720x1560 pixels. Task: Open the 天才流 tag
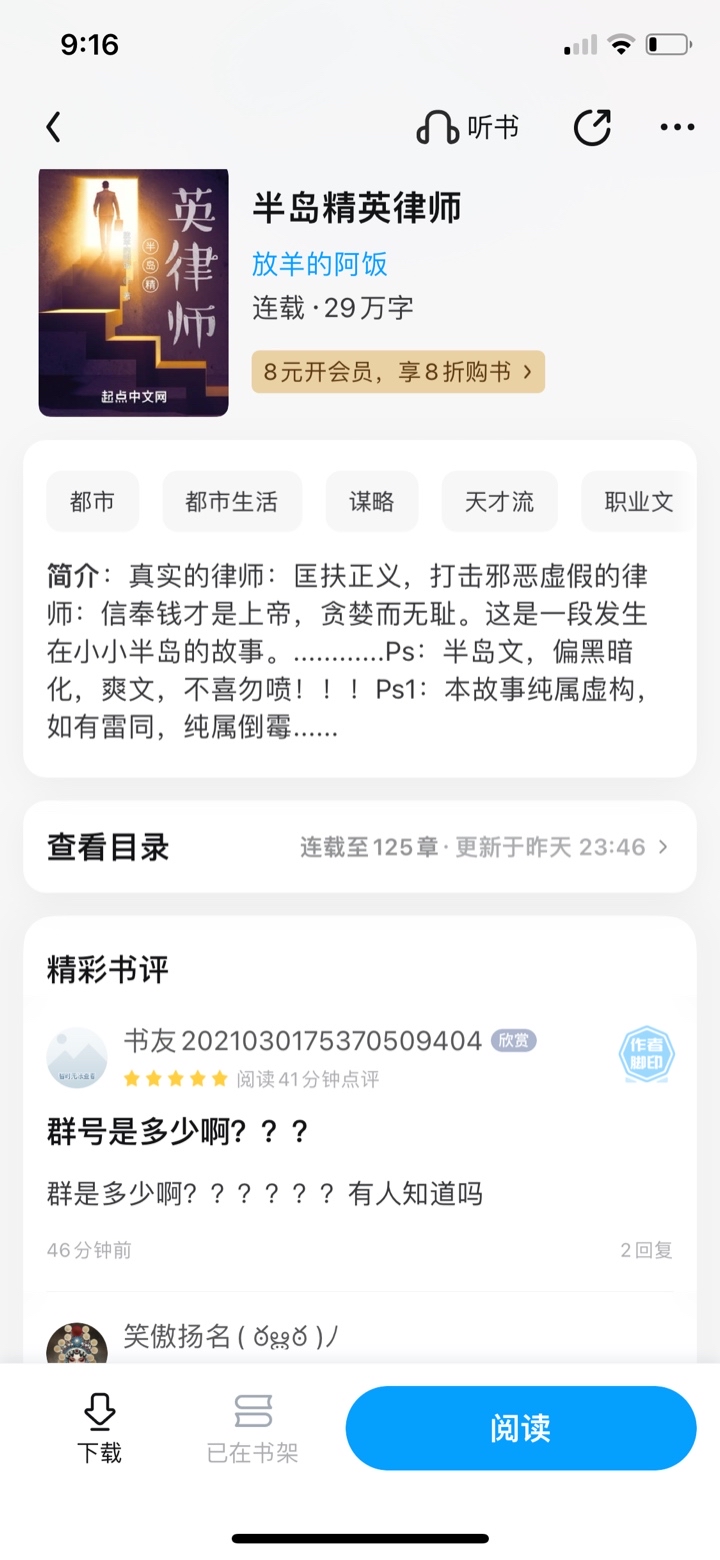(499, 501)
